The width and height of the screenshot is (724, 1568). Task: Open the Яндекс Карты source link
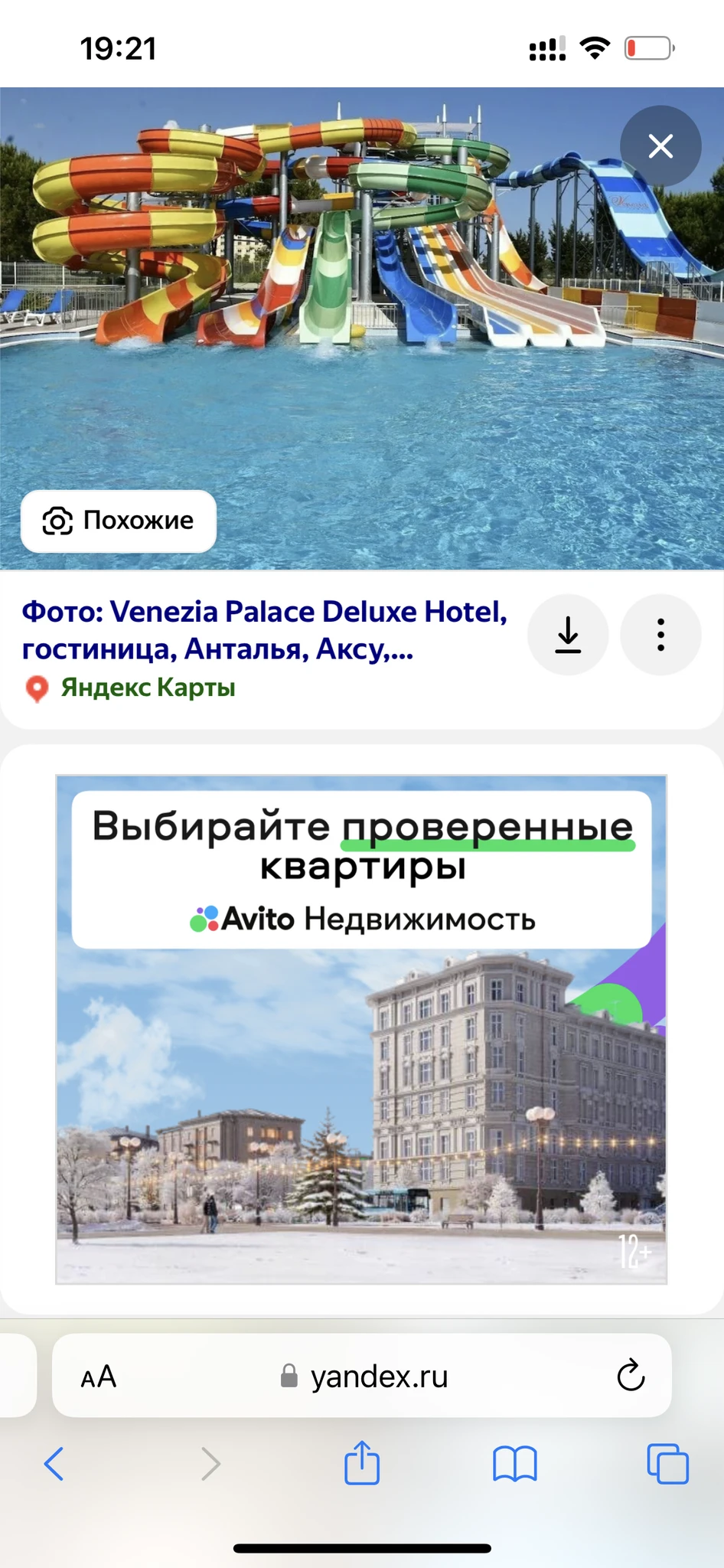[147, 688]
